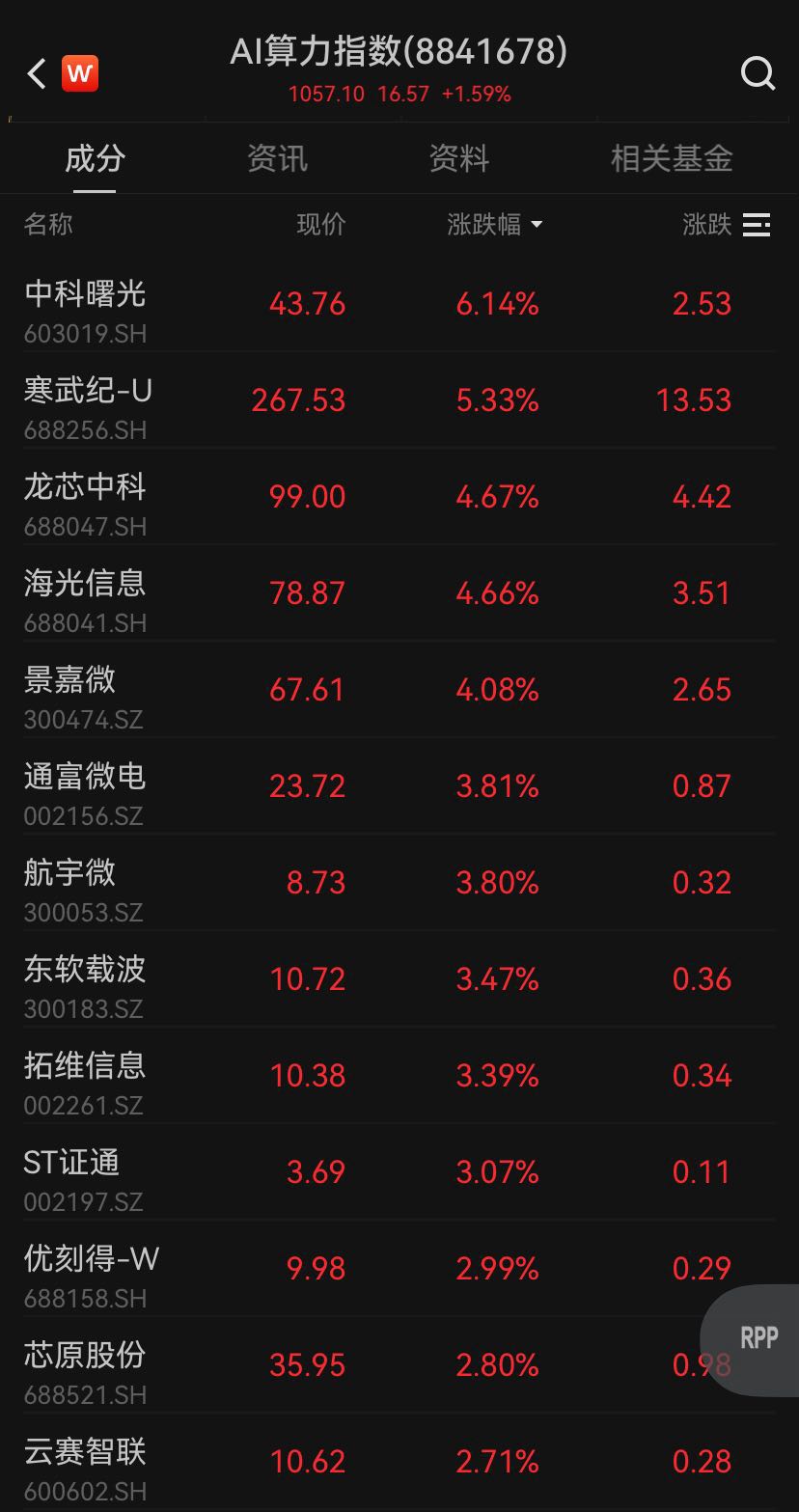This screenshot has width=799, height=1512.
Task: Switch to the 资讯 tab
Action: (x=278, y=158)
